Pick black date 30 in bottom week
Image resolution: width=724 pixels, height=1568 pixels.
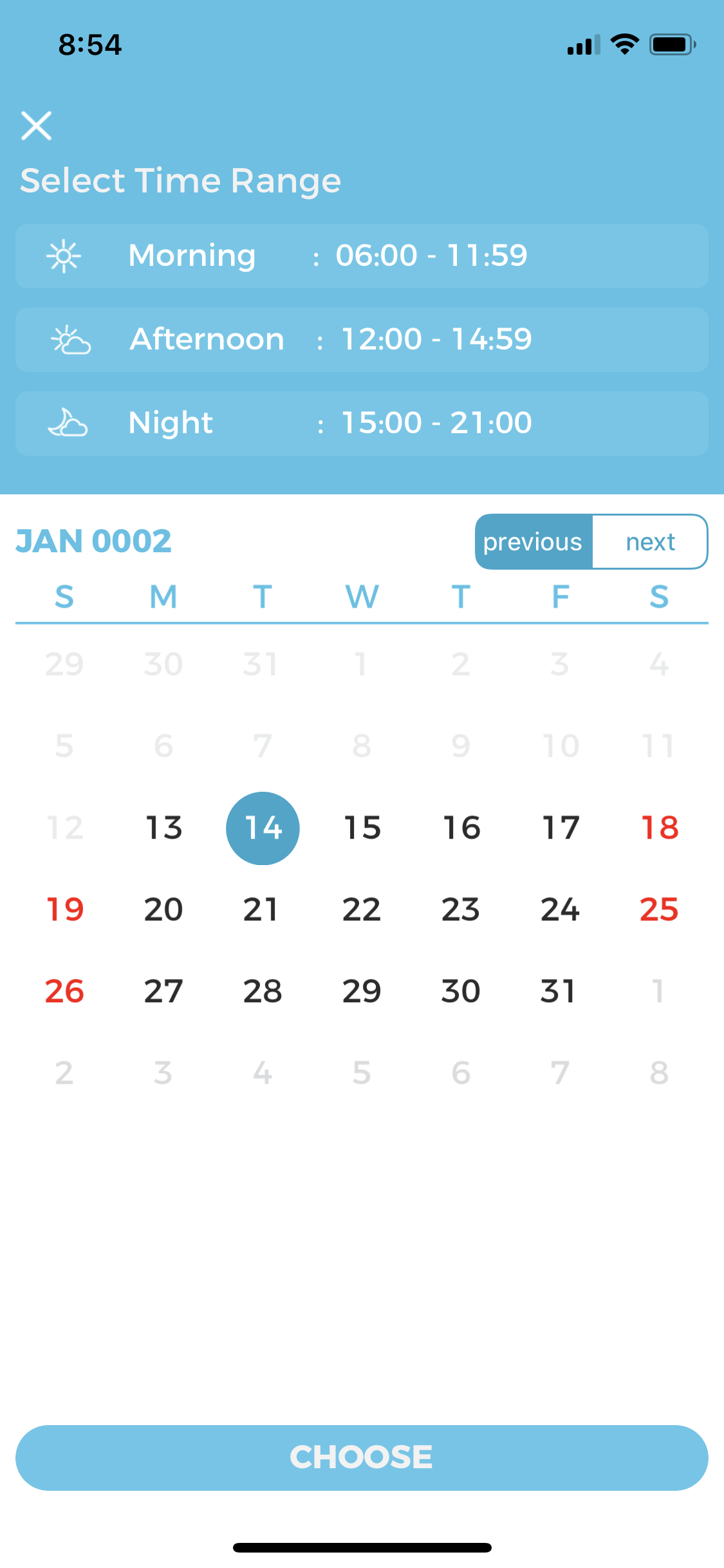pos(461,991)
